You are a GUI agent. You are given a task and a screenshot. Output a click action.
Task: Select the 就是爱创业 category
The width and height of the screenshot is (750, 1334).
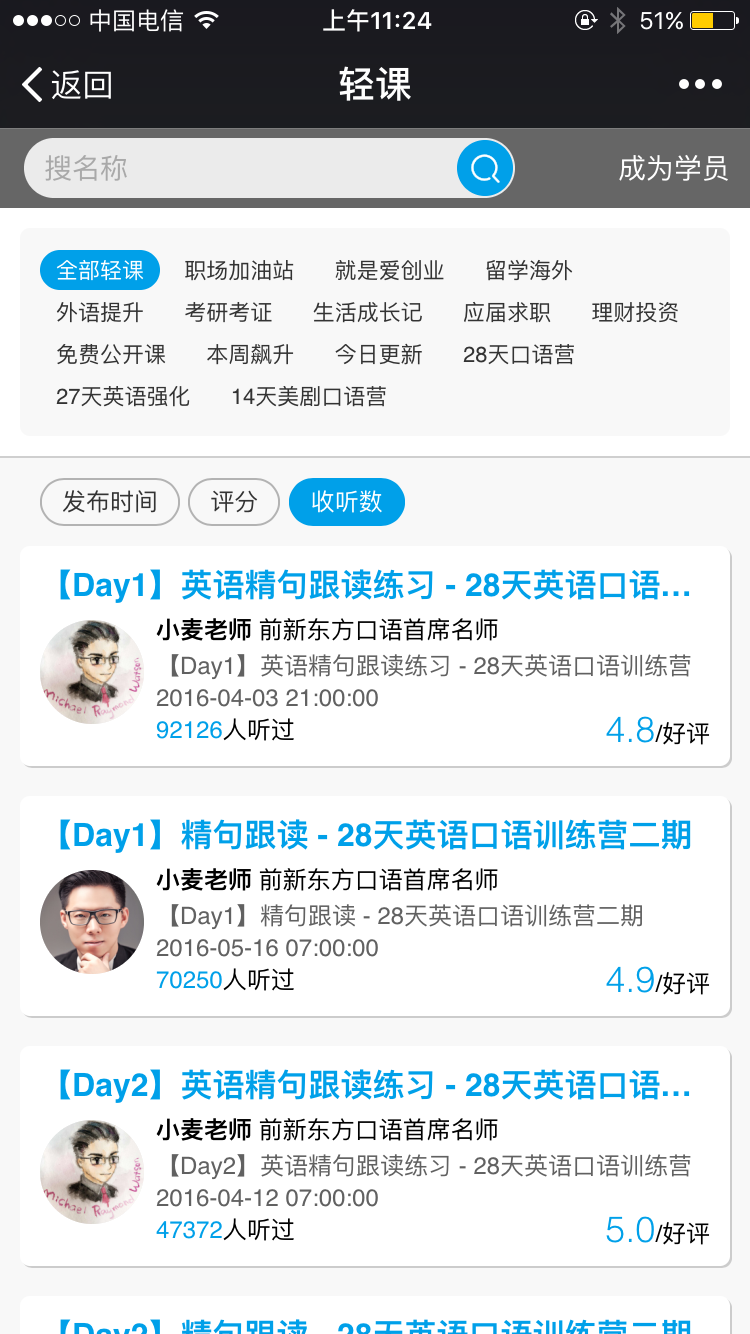(x=389, y=270)
